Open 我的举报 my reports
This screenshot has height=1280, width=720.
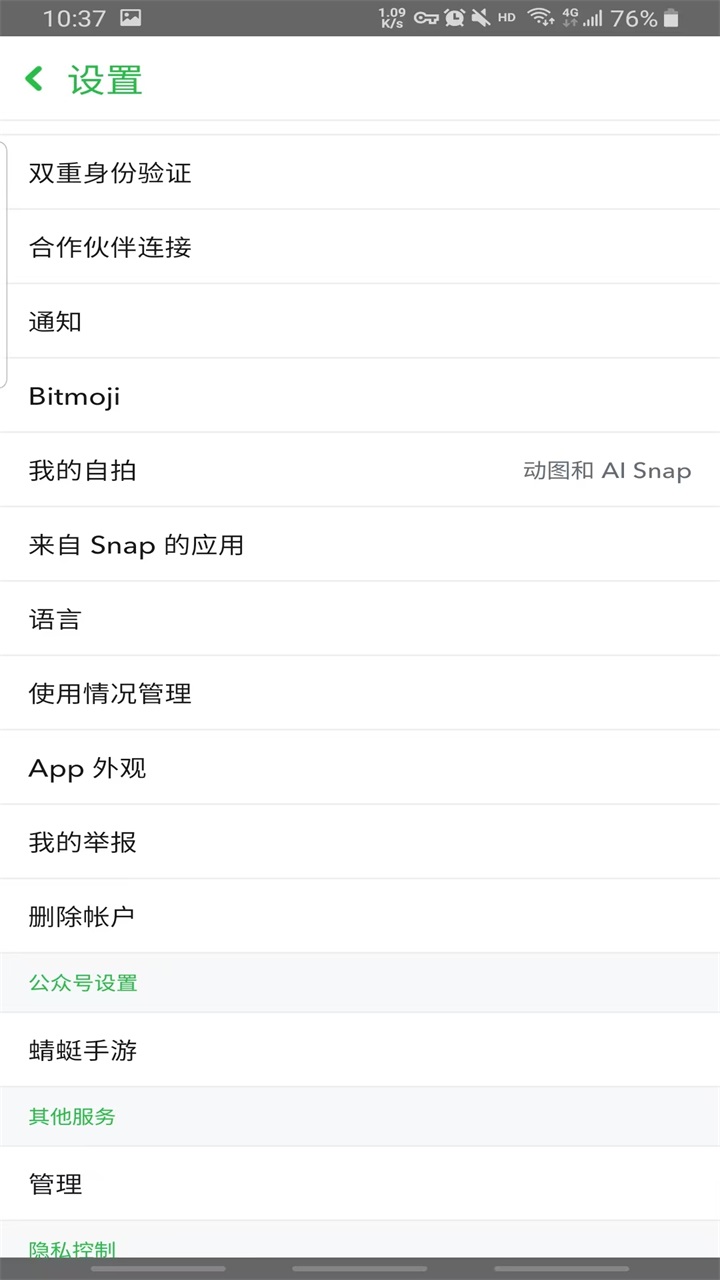360,841
